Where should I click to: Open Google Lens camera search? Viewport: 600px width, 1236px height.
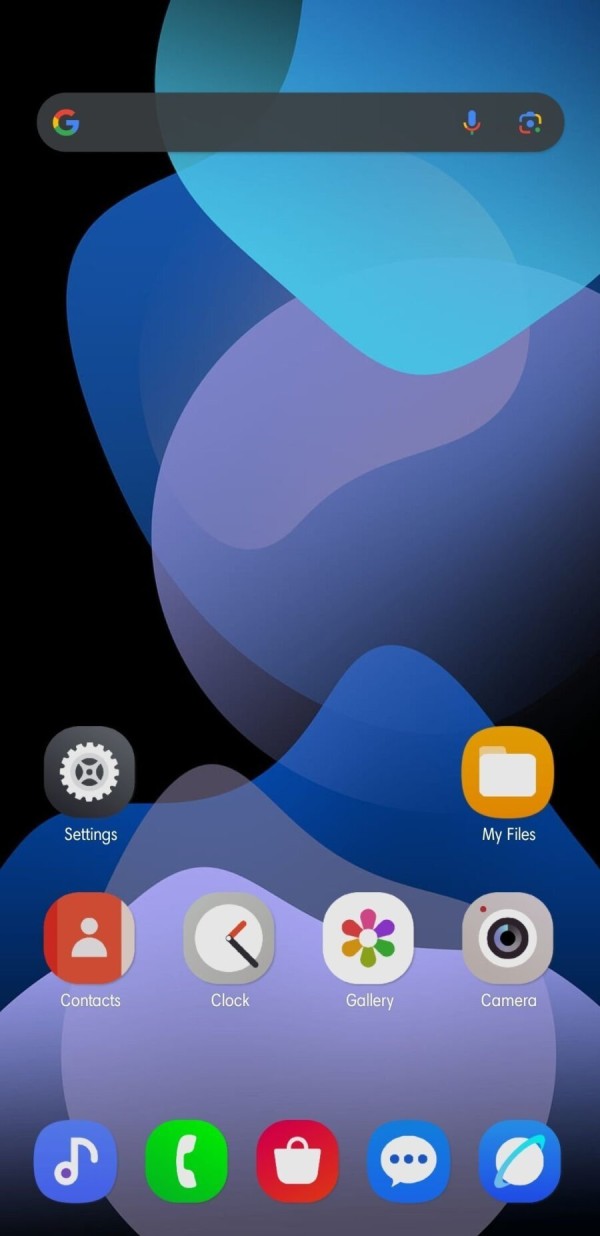[530, 123]
